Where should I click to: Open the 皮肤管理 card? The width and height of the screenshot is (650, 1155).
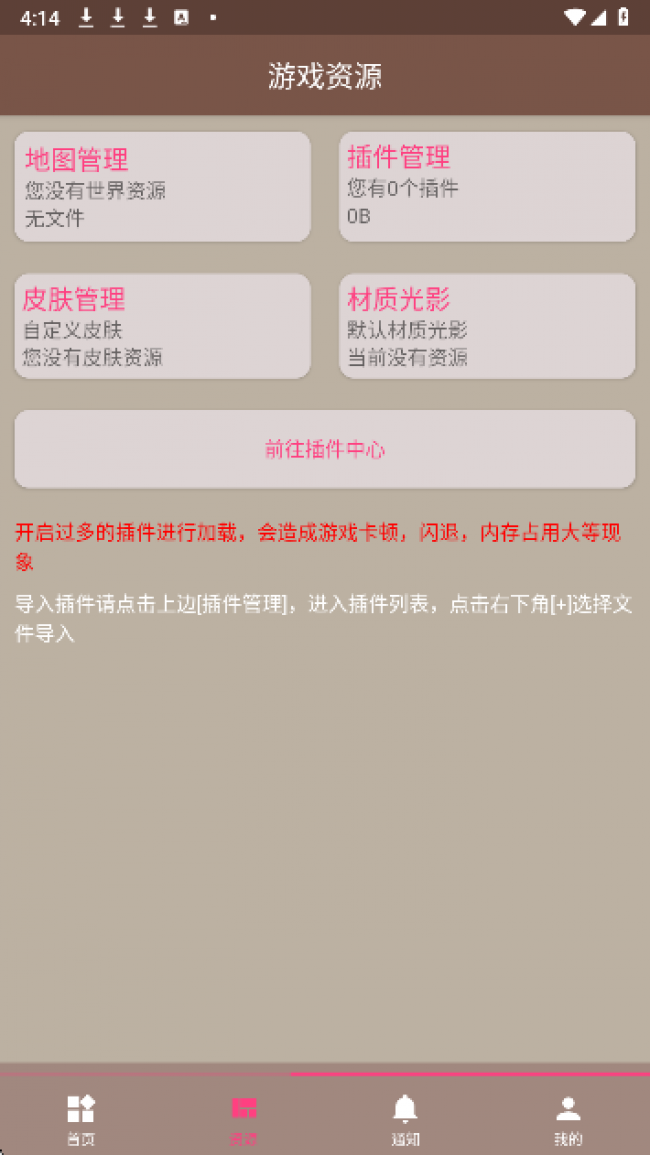coord(162,327)
